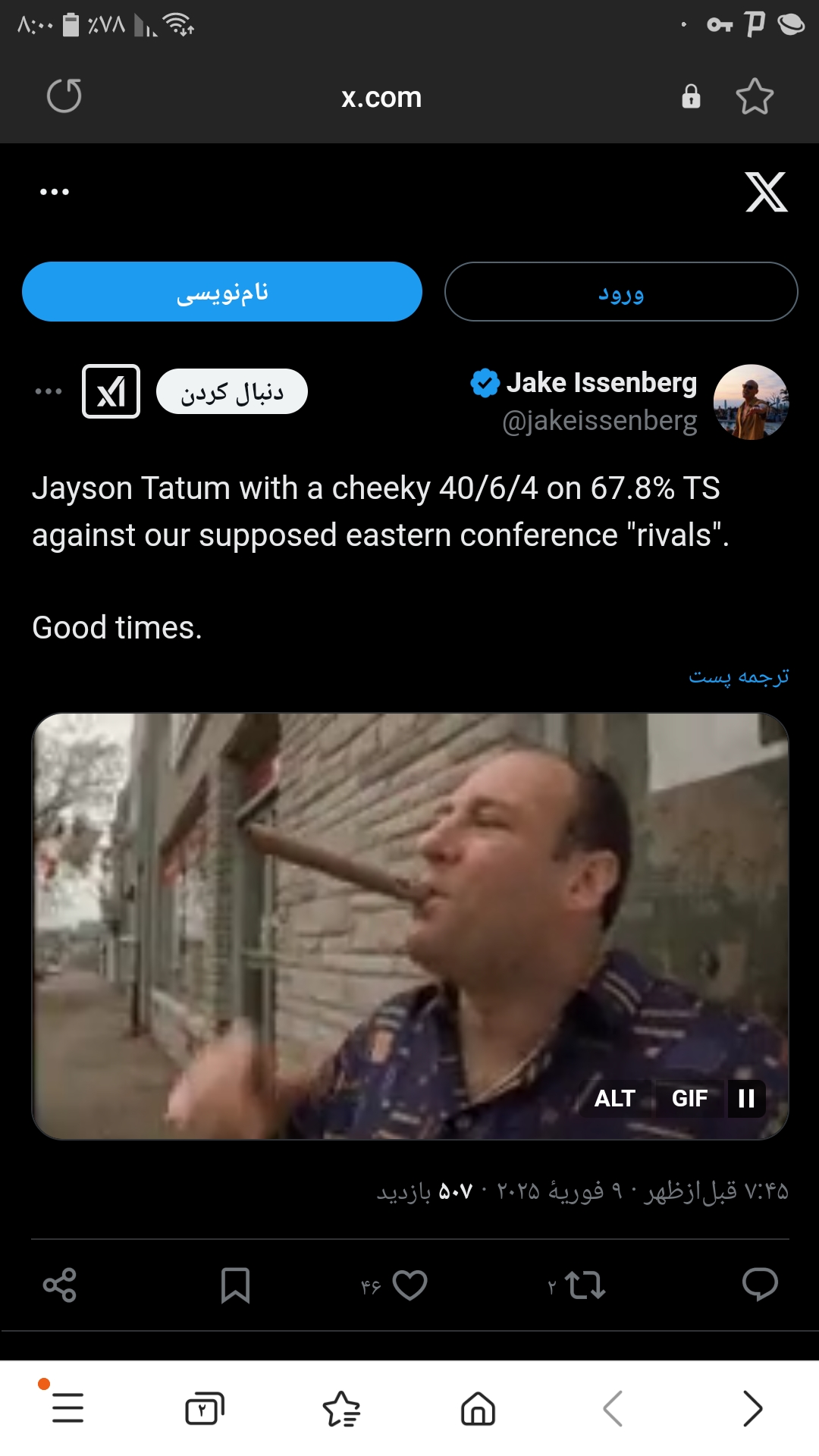Open the Grok icon beside the follow button
The height and width of the screenshot is (1456, 819).
point(111,392)
